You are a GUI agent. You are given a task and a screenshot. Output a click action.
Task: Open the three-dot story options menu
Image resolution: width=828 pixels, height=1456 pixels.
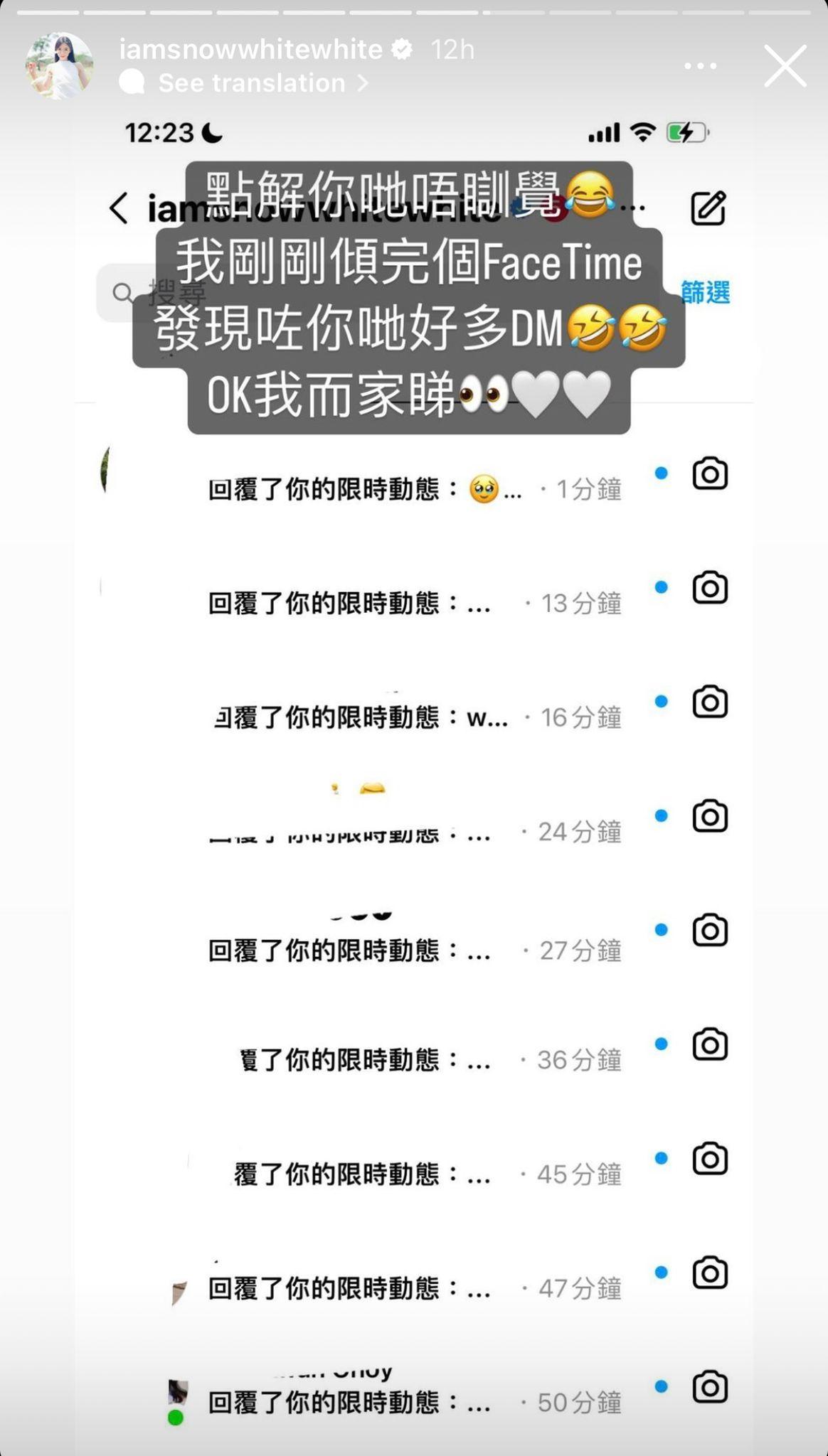click(x=699, y=65)
